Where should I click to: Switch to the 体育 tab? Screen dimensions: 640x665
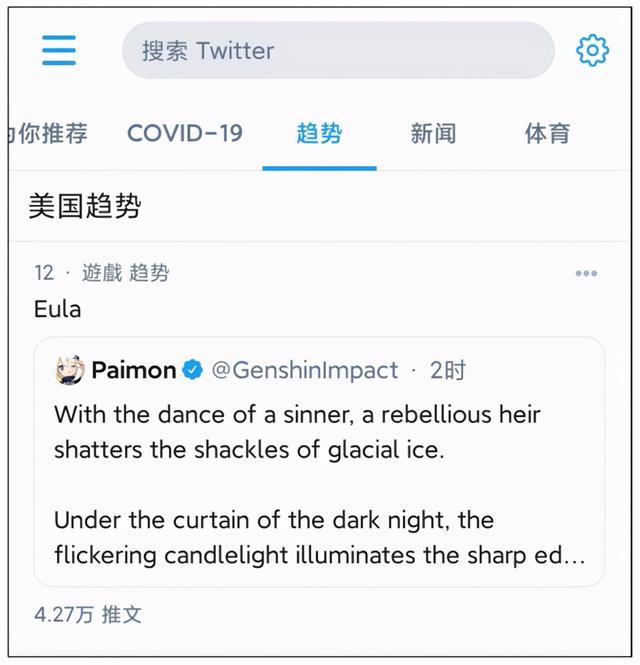[x=547, y=133]
